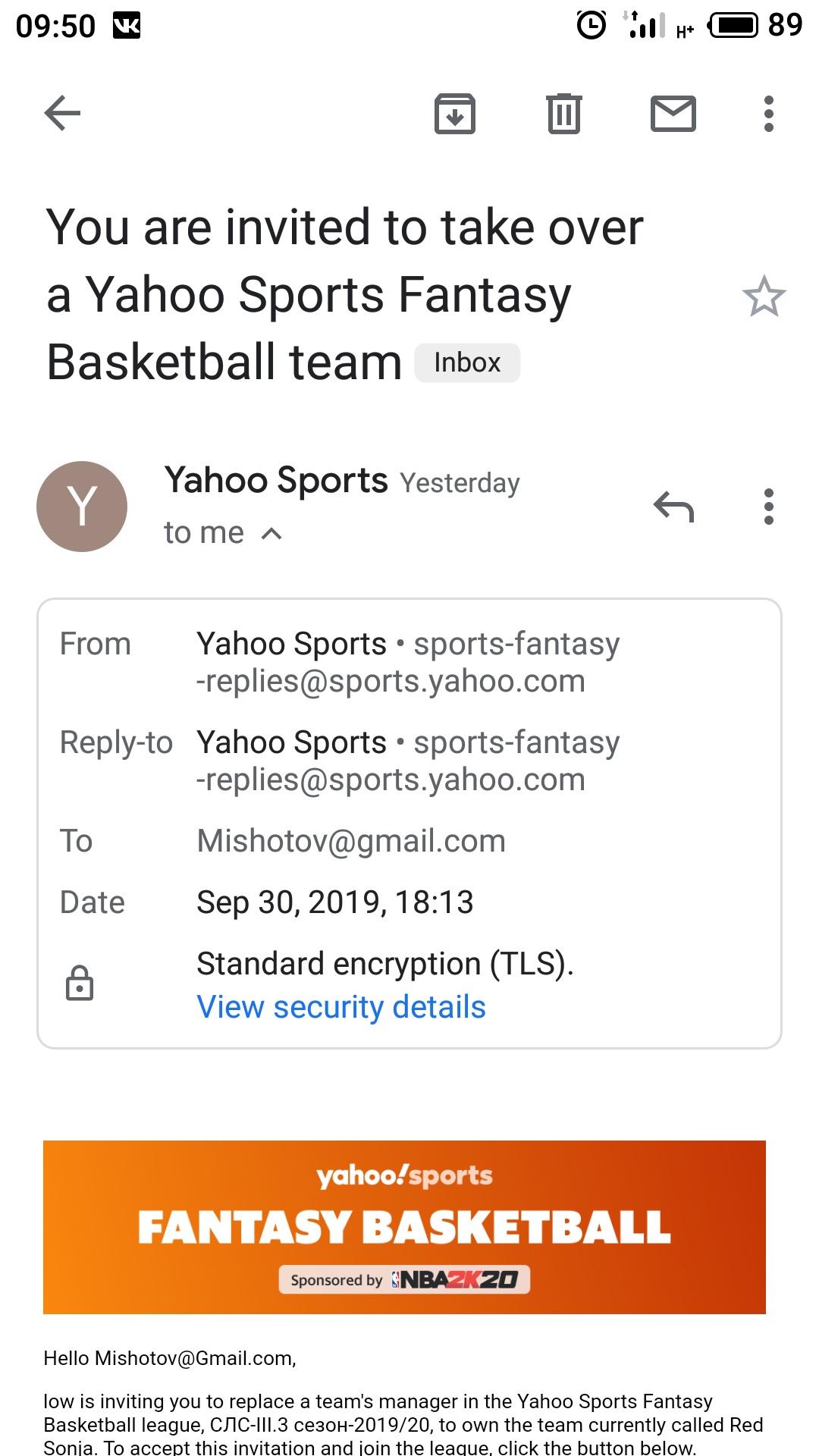
Task: Go back to the inbox list
Action: 62,114
